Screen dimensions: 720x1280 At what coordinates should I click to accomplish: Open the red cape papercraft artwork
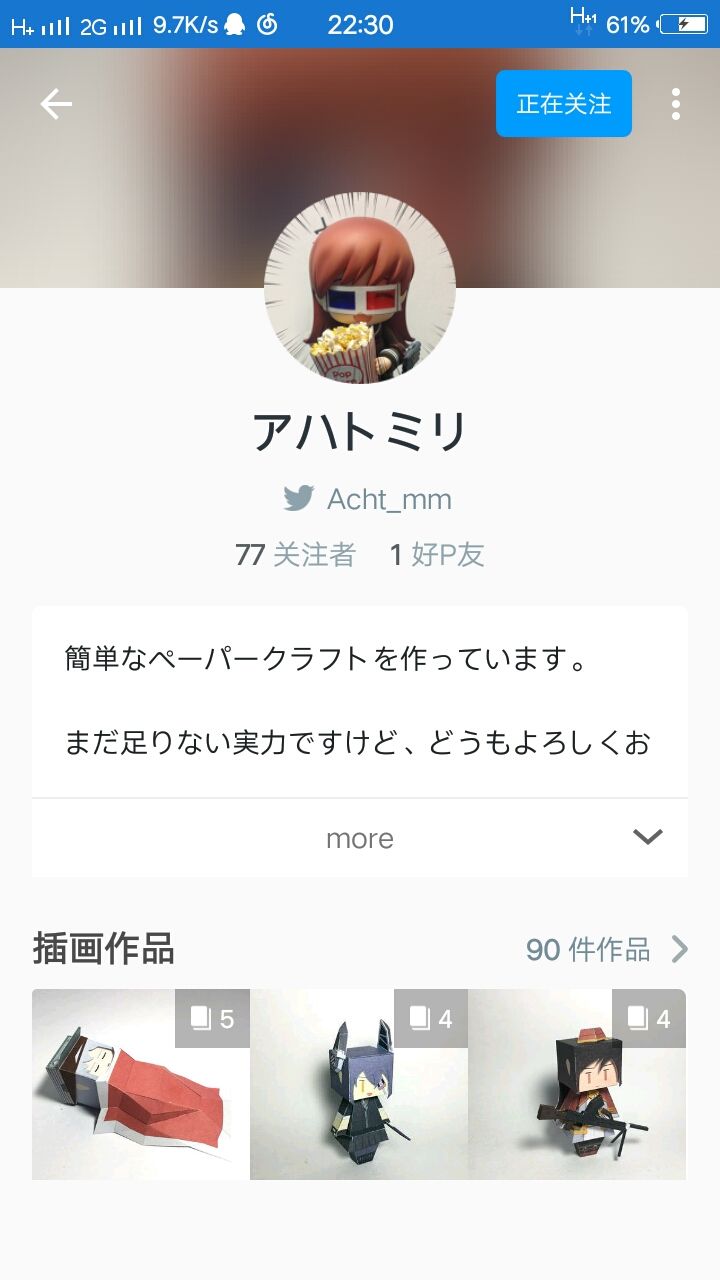point(140,1085)
